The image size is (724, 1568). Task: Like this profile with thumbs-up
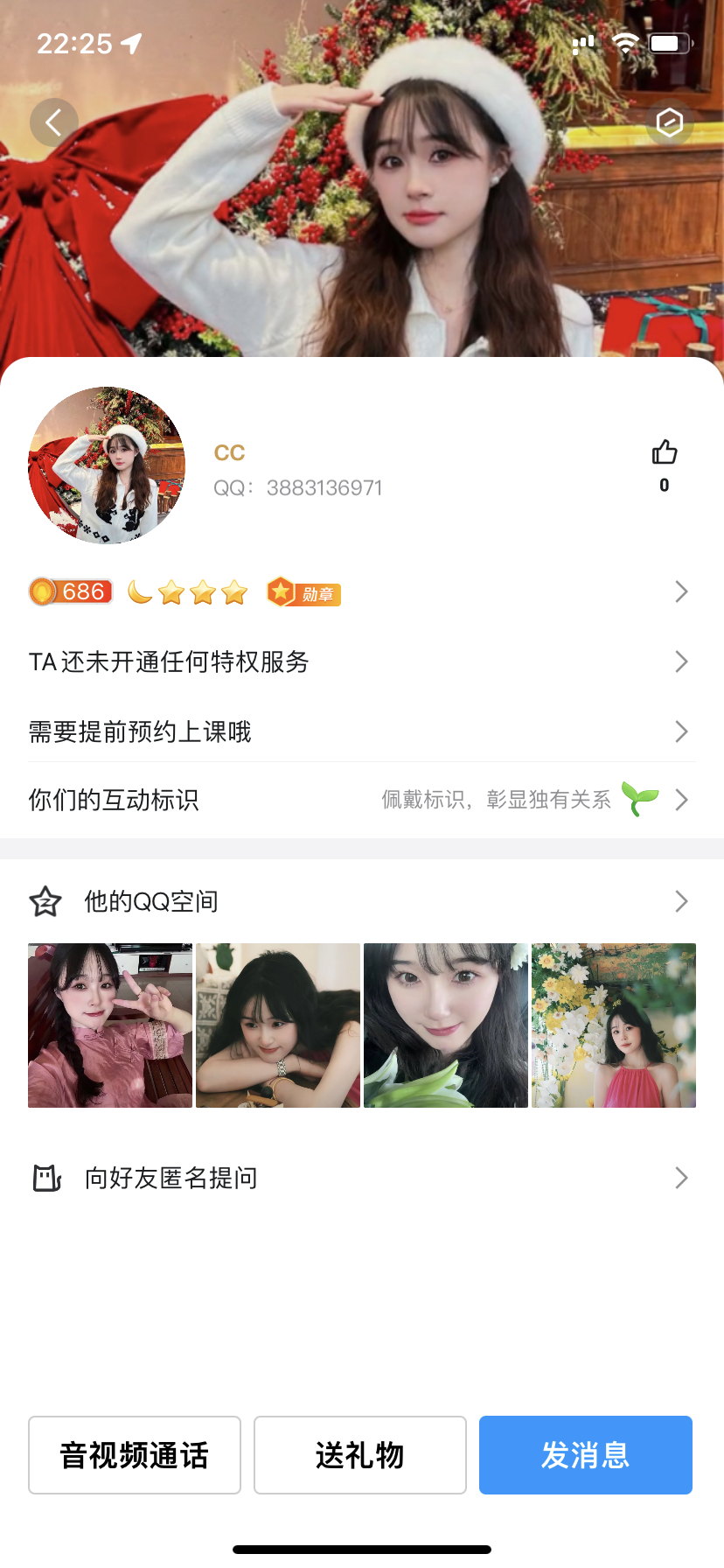click(665, 453)
